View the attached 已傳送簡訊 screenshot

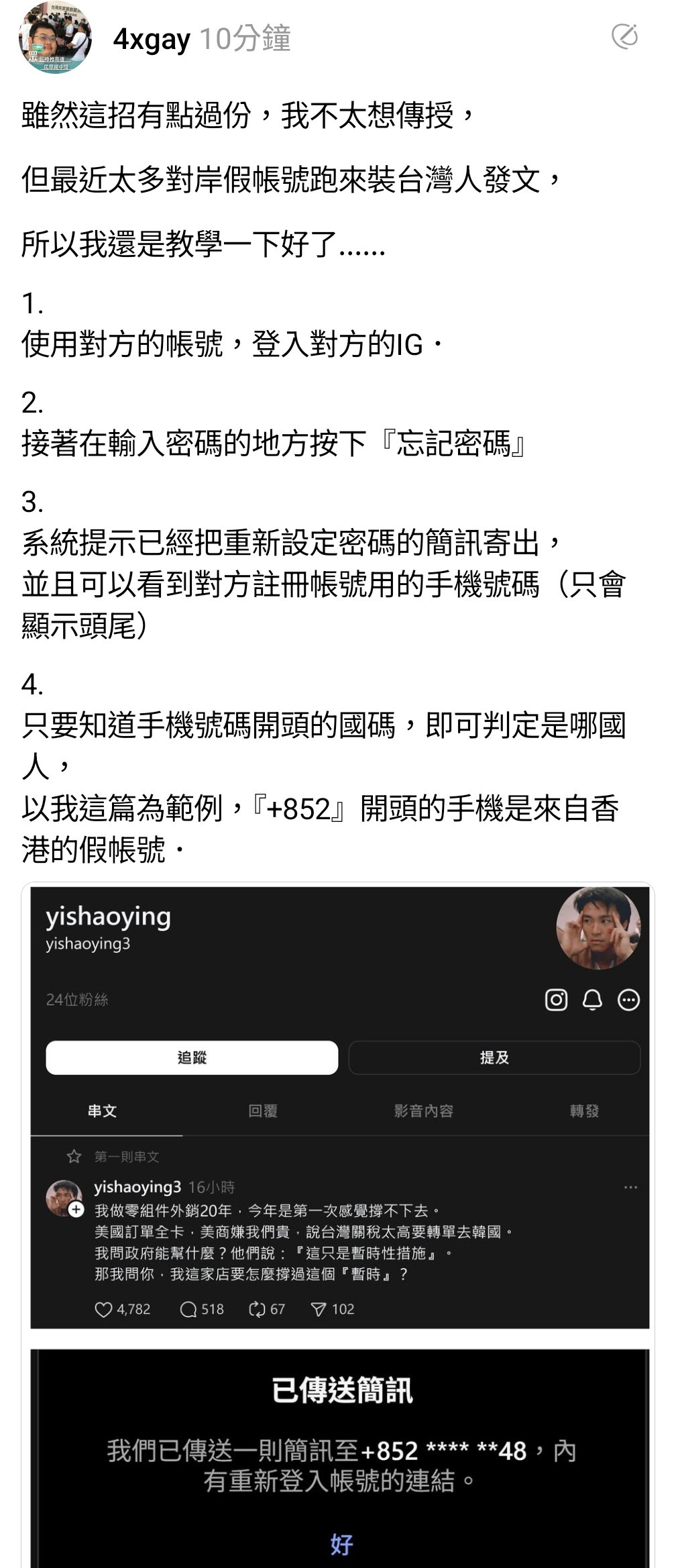[339, 1459]
